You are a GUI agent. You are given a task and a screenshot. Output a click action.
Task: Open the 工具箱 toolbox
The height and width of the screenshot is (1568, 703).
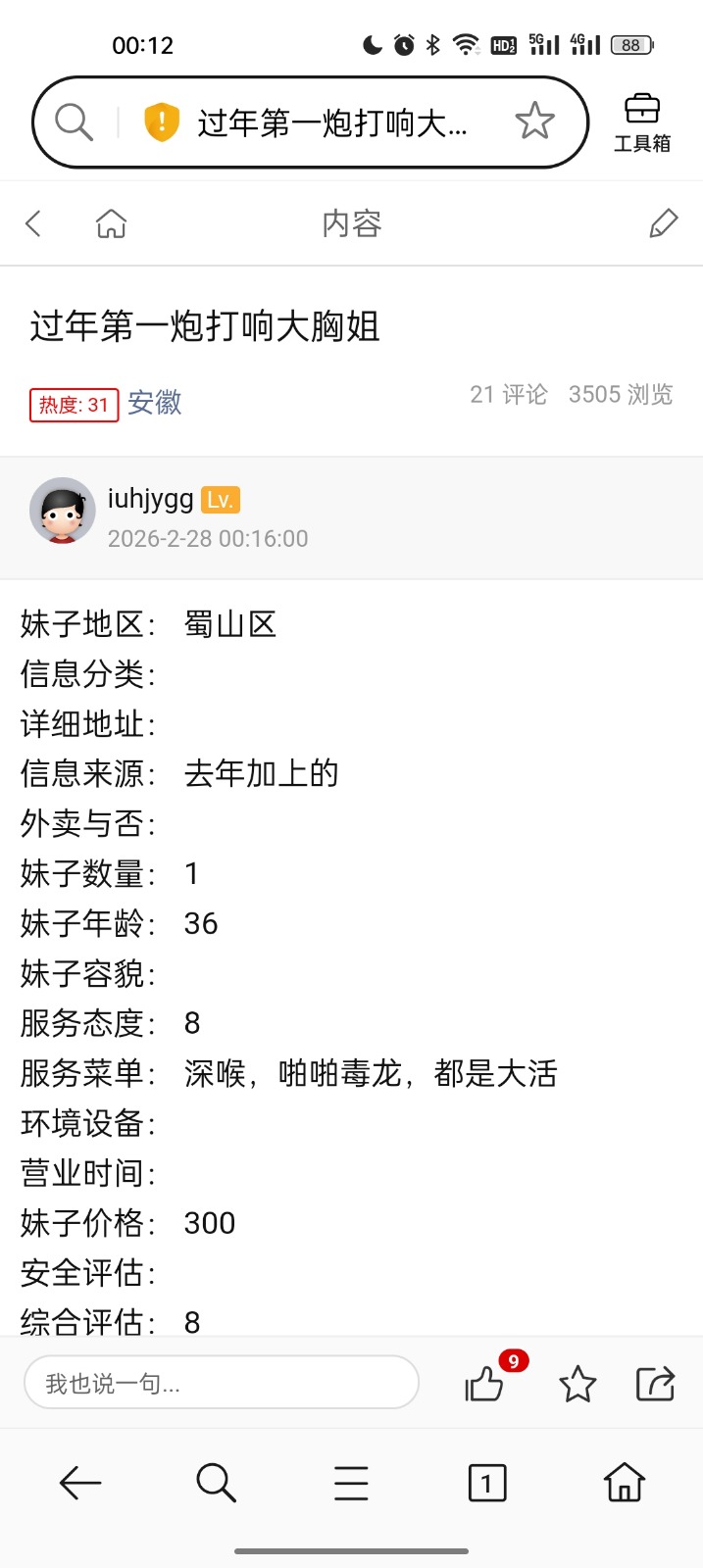pyautogui.click(x=642, y=122)
